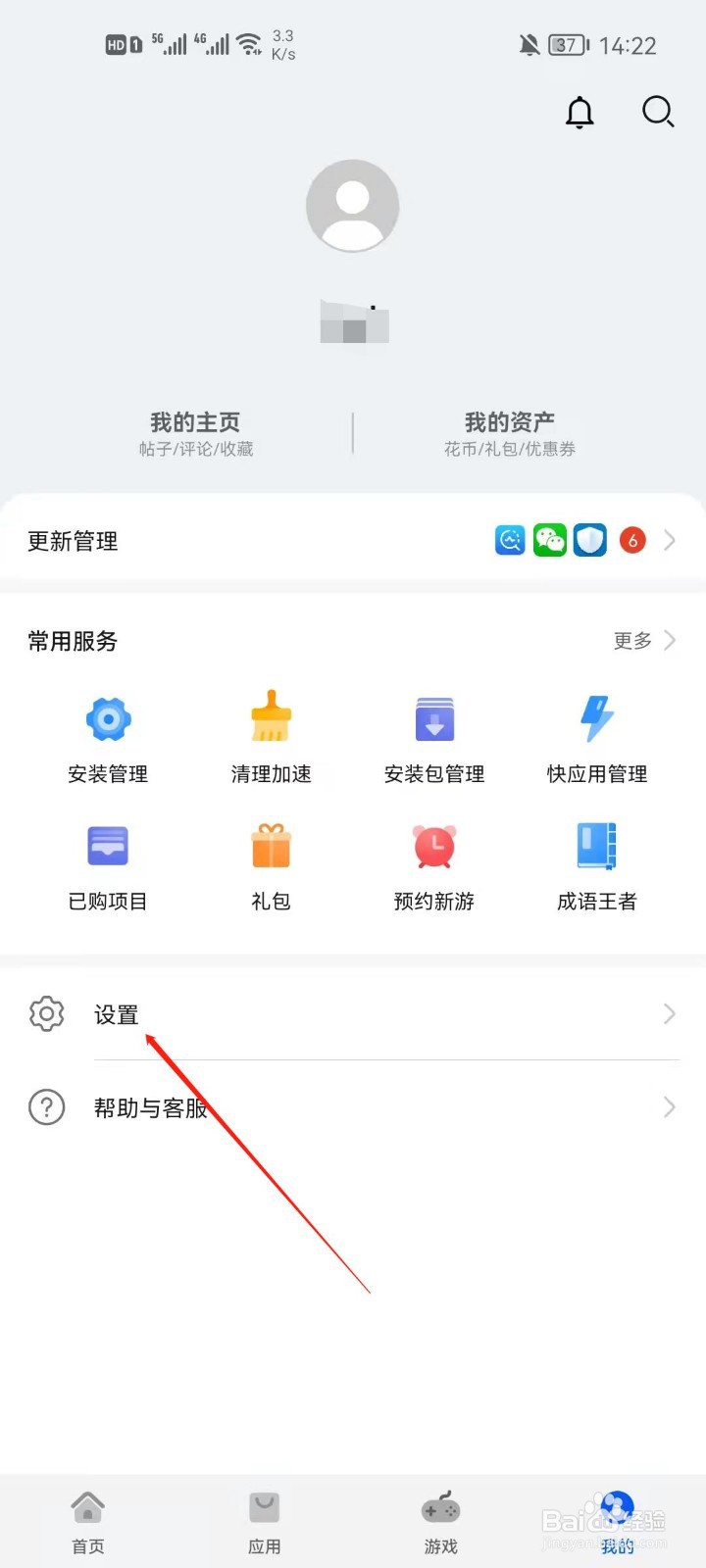Viewport: 706px width, 1568px height.
Task: Open 我的资产 section
Action: (509, 433)
